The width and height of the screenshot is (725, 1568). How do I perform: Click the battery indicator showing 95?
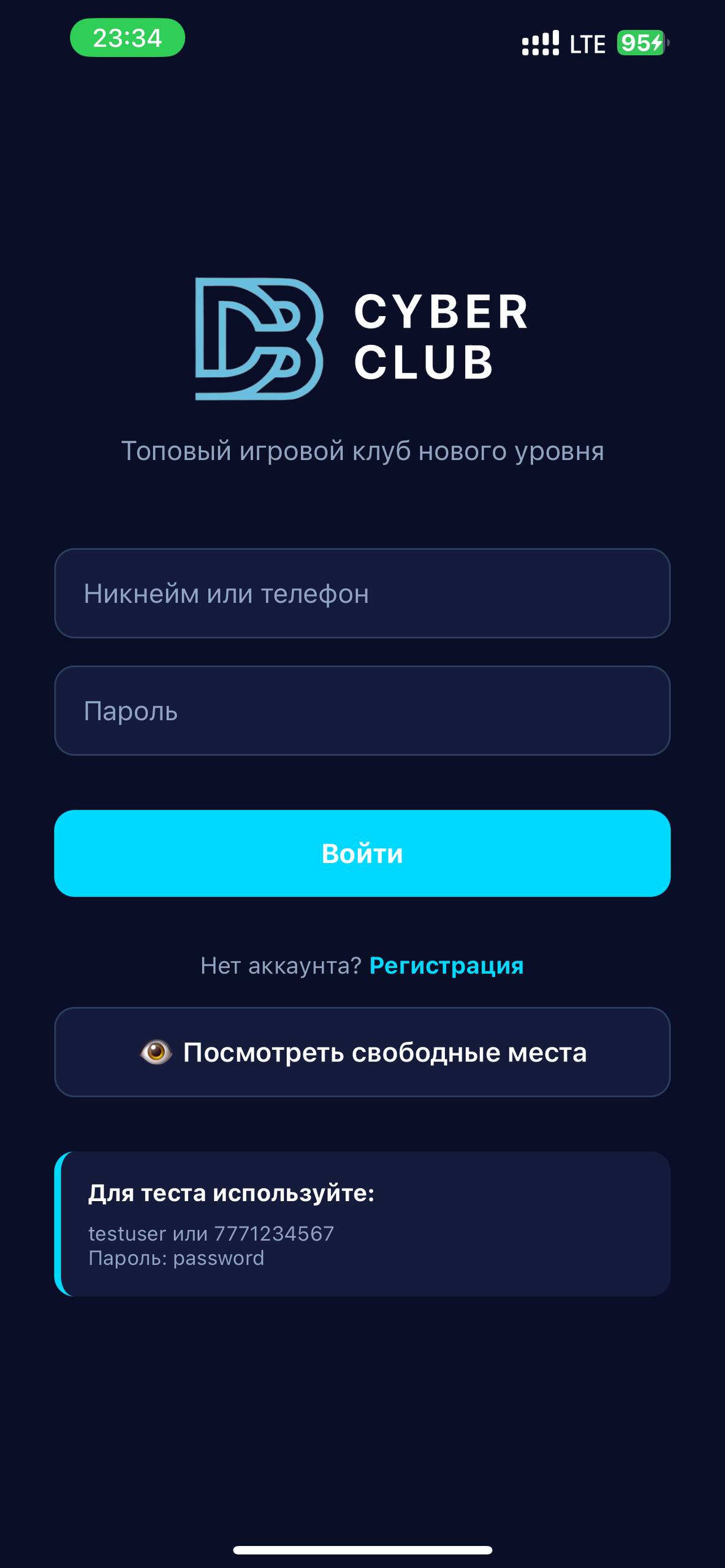(636, 43)
